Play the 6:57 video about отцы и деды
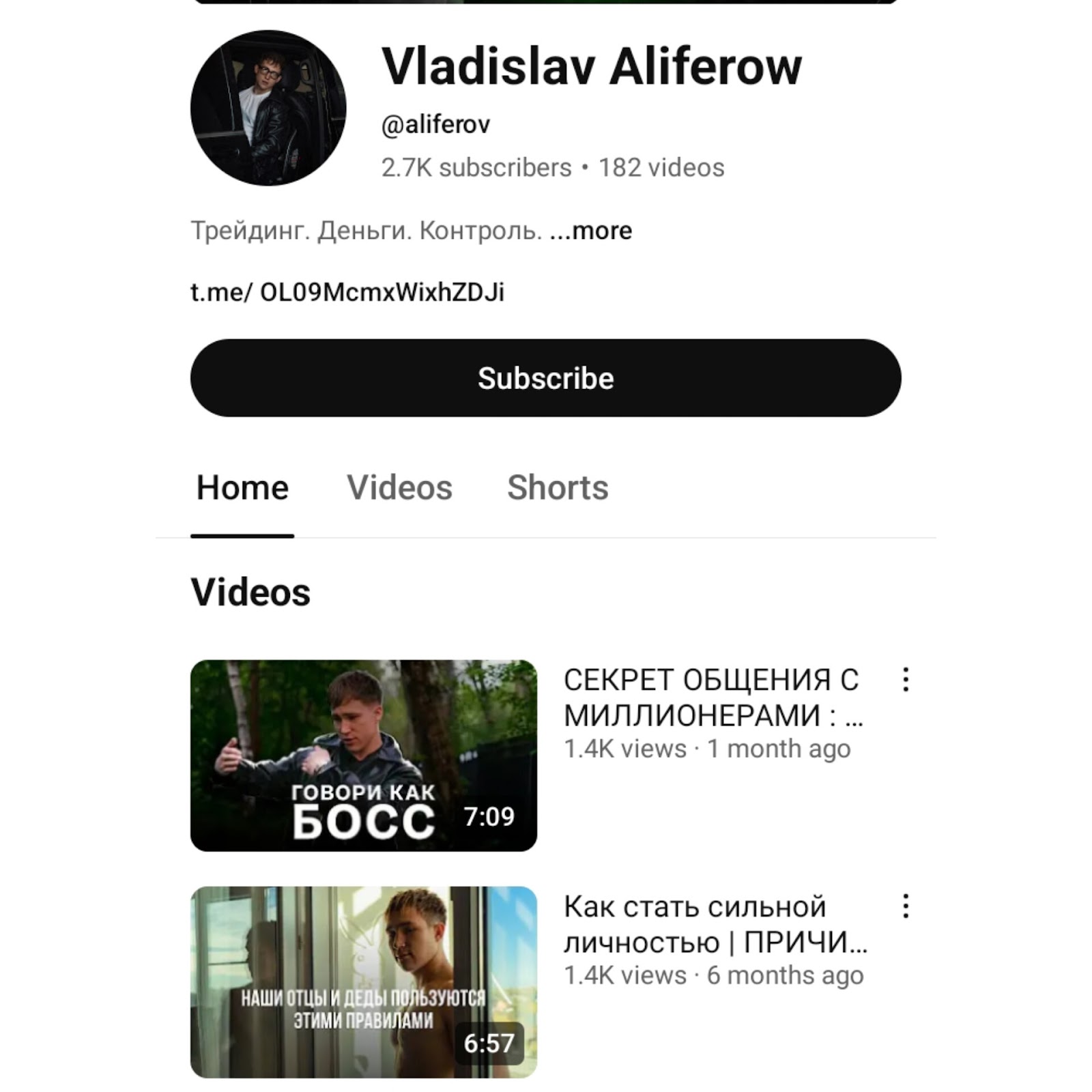 363,981
